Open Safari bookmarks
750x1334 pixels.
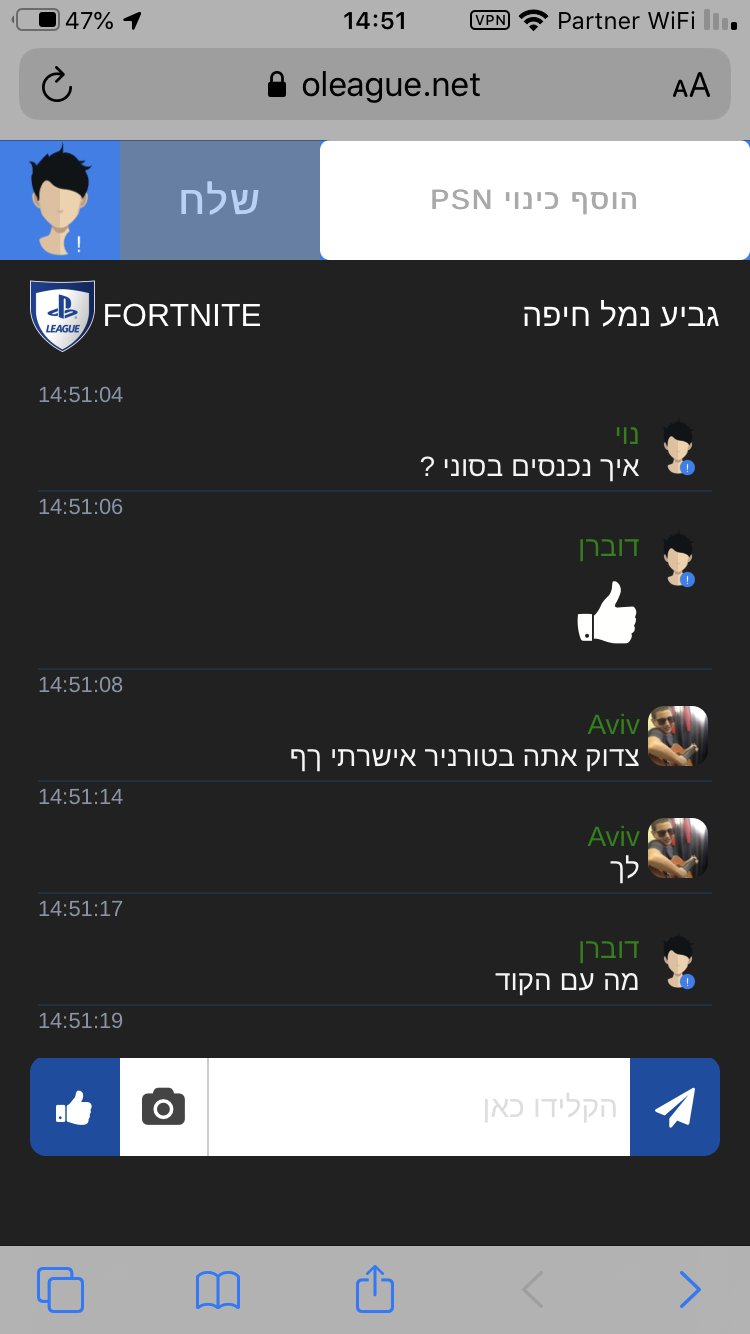click(x=218, y=1290)
